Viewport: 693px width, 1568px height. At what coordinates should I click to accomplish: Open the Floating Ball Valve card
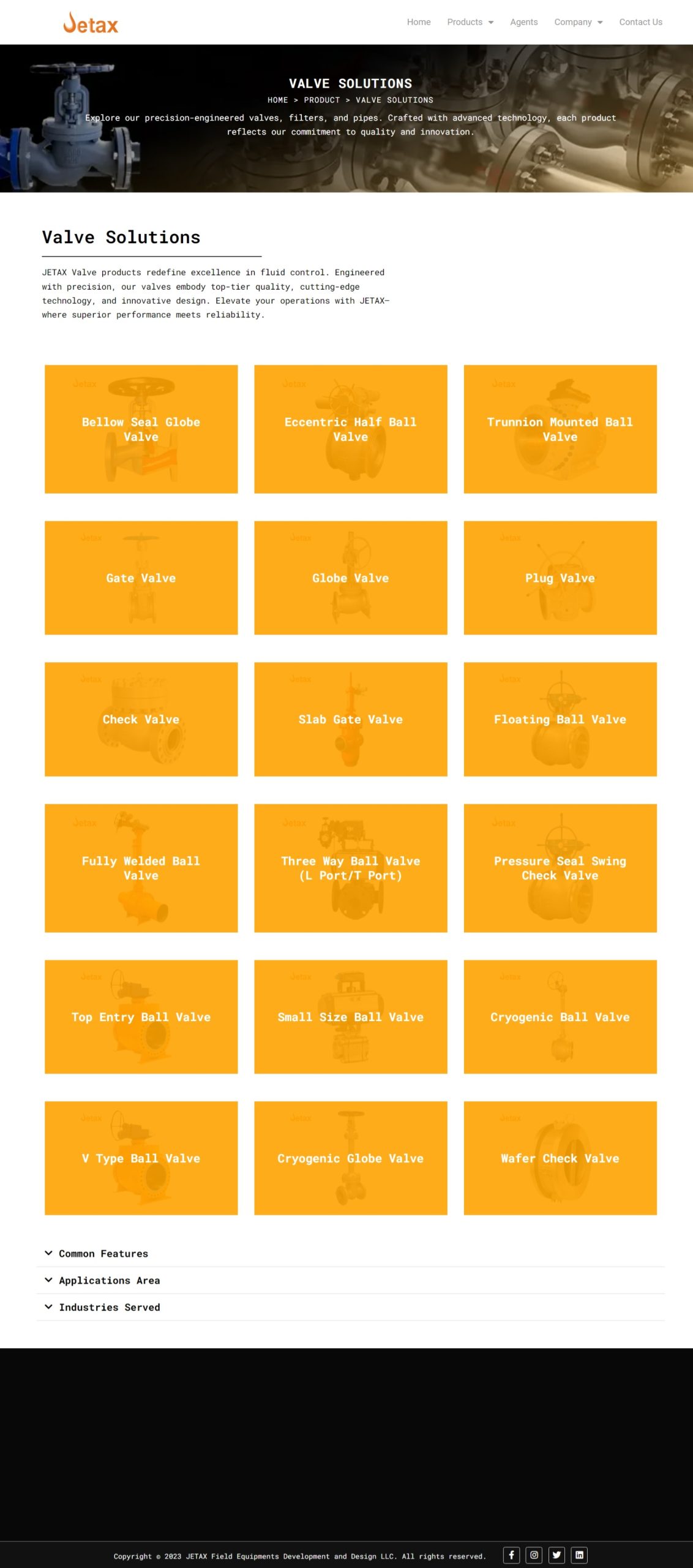click(x=560, y=719)
